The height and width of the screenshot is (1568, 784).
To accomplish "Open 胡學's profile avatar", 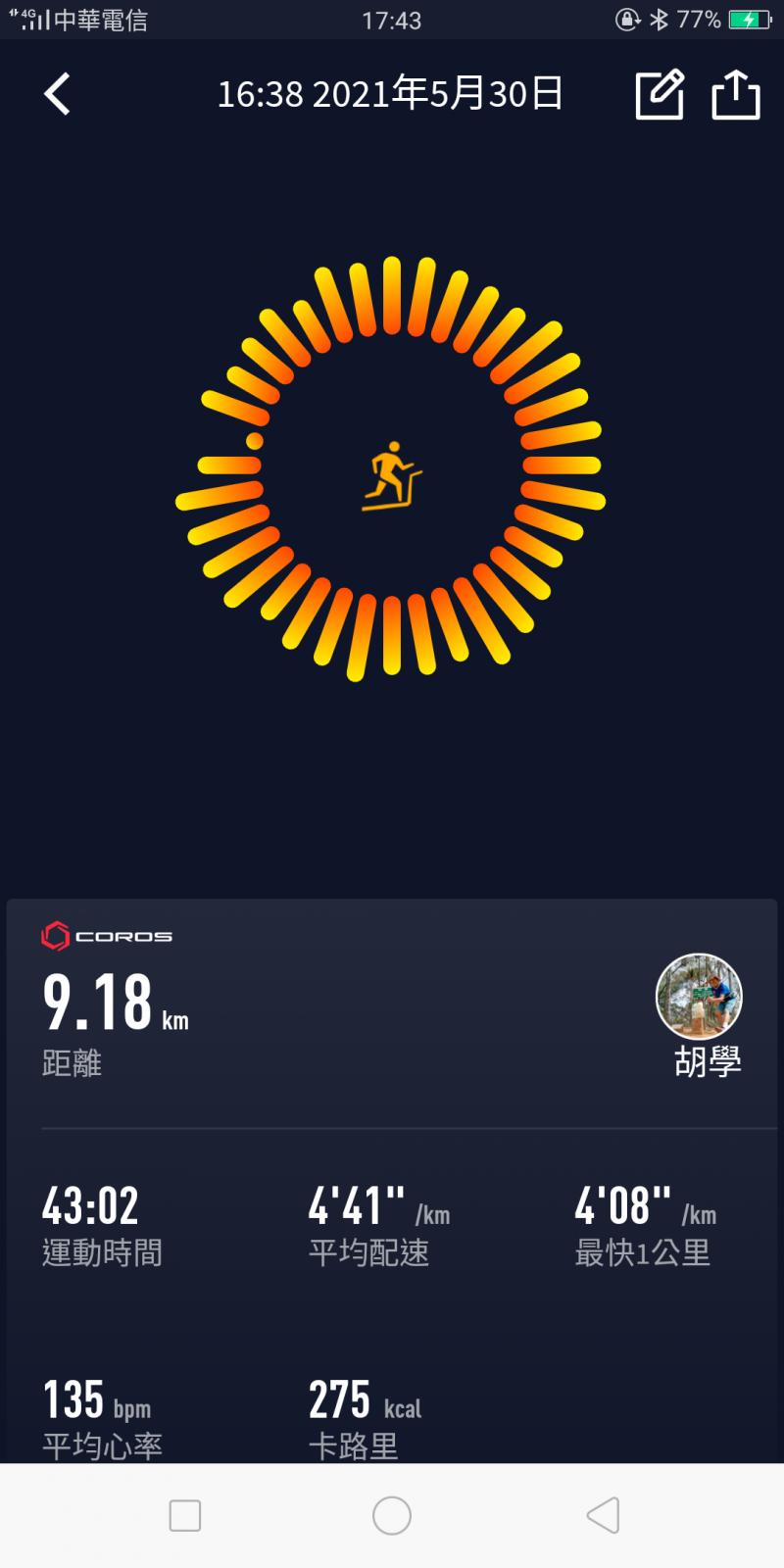I will tap(699, 997).
